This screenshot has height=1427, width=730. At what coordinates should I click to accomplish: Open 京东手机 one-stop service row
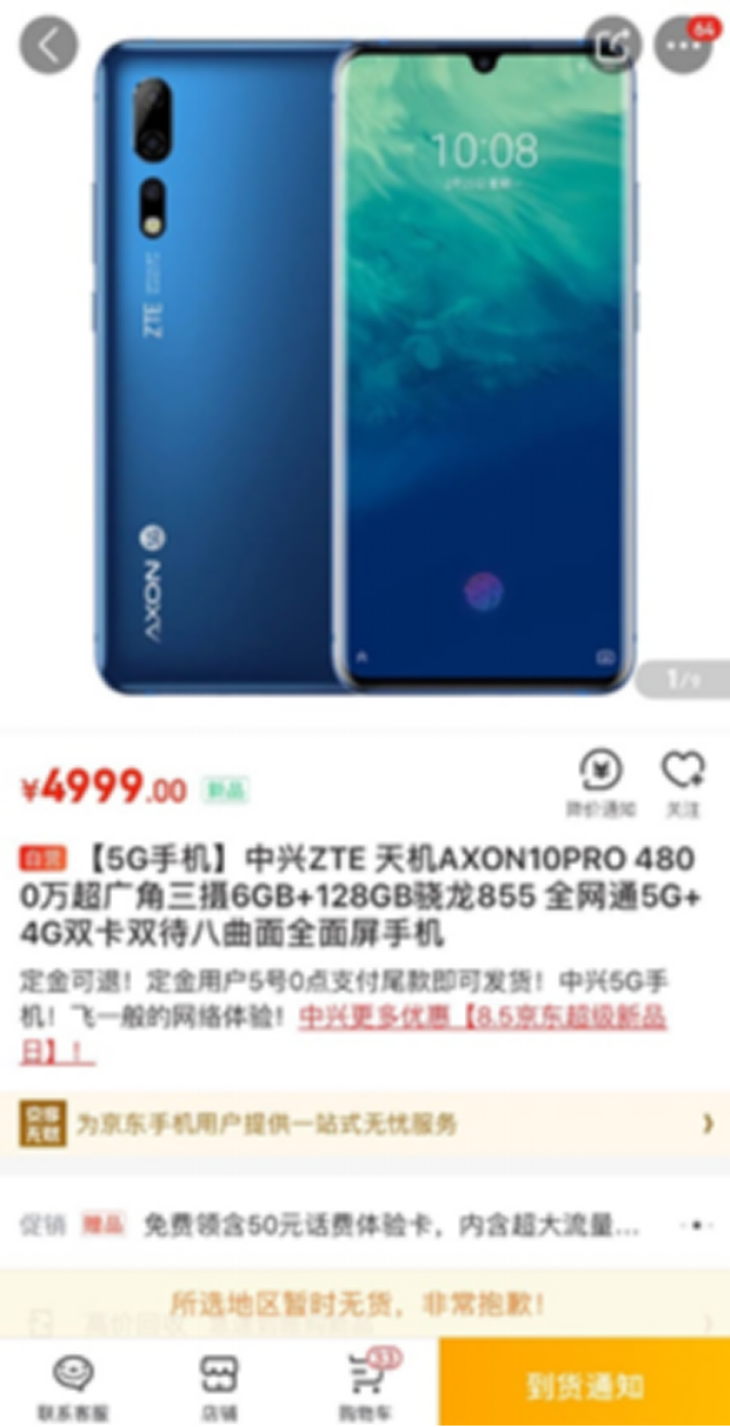coord(365,1123)
